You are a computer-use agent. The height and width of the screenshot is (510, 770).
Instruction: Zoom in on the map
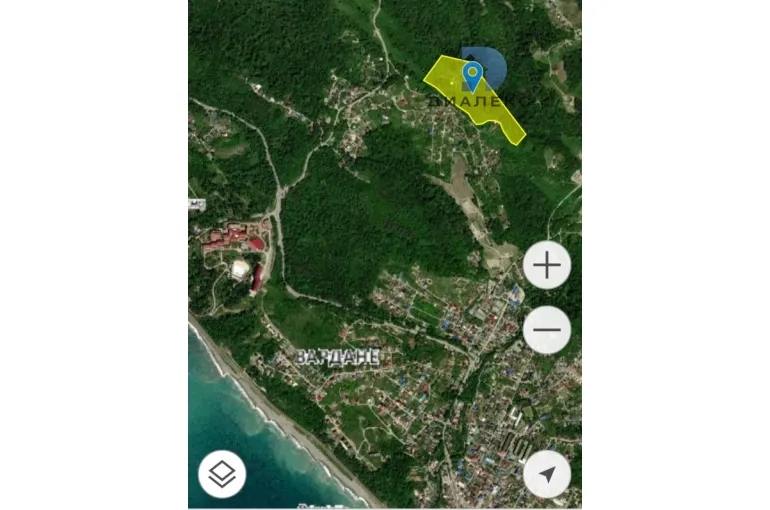(547, 266)
